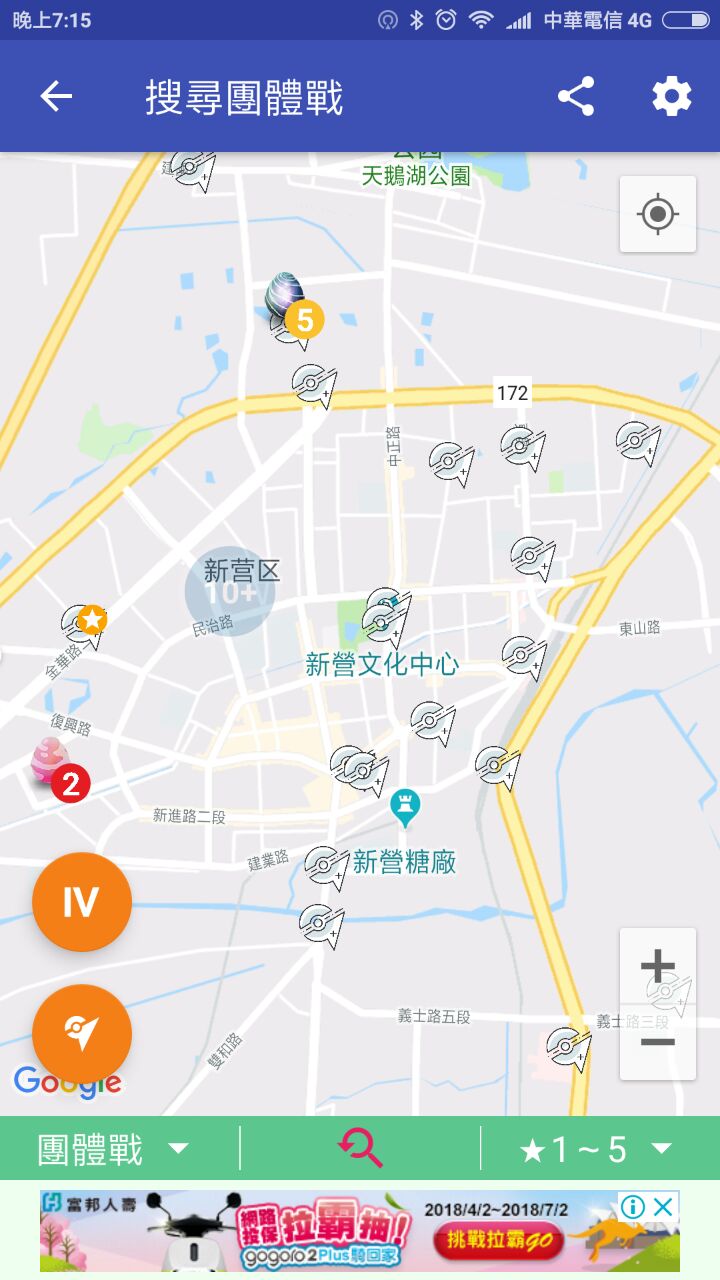The image size is (720, 1280).
Task: Zoom out on the map
Action: click(657, 1042)
